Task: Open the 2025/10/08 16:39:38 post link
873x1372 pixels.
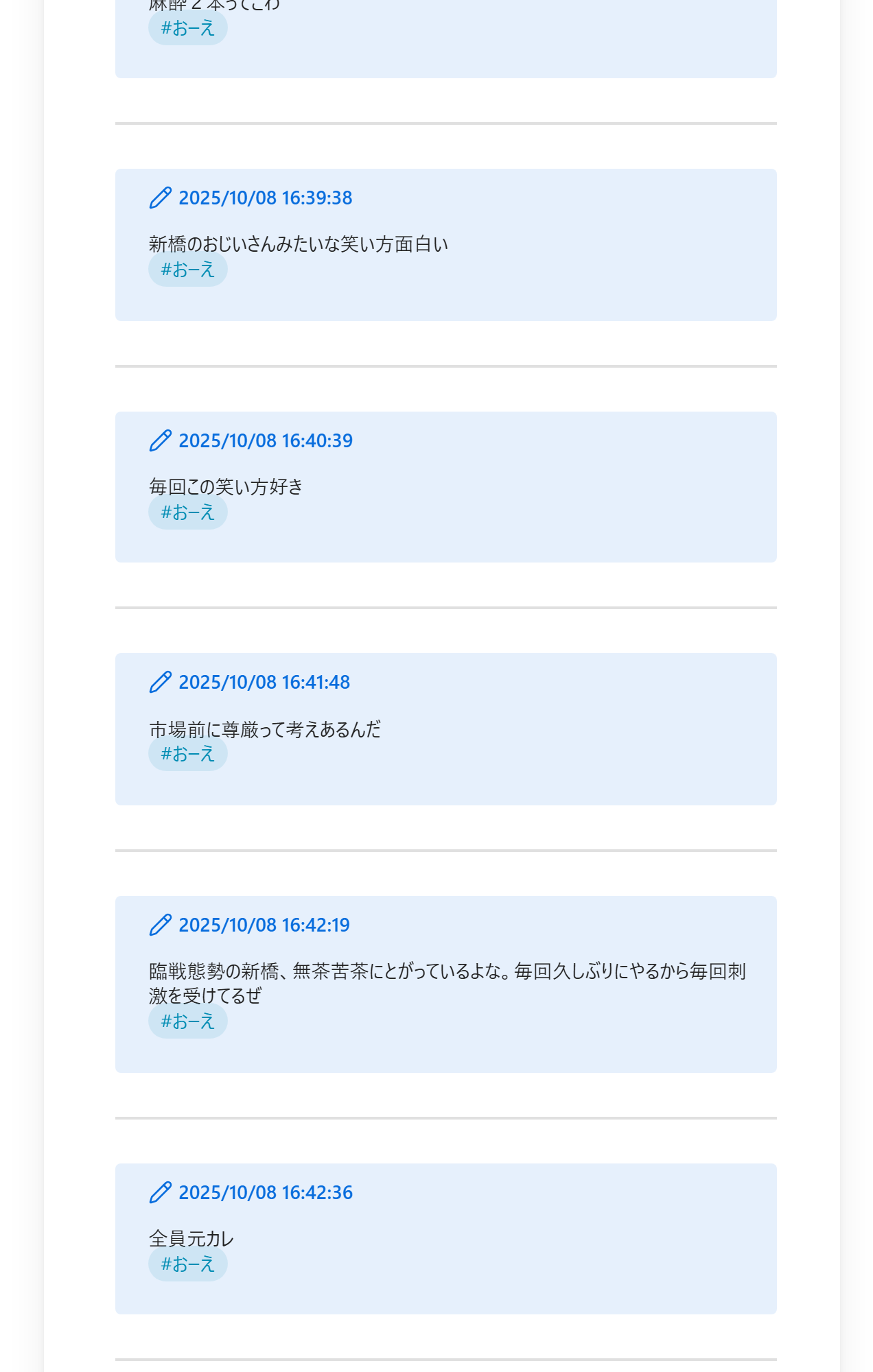Action: tap(265, 198)
